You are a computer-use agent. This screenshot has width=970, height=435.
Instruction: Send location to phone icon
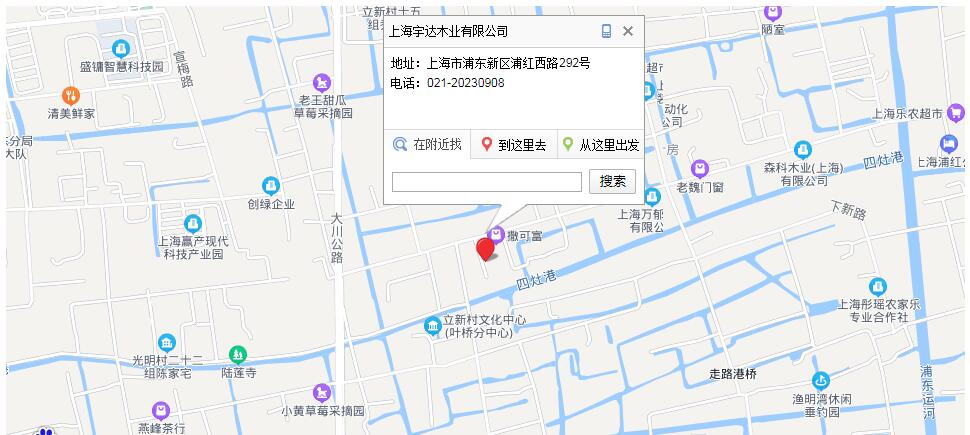[x=606, y=31]
